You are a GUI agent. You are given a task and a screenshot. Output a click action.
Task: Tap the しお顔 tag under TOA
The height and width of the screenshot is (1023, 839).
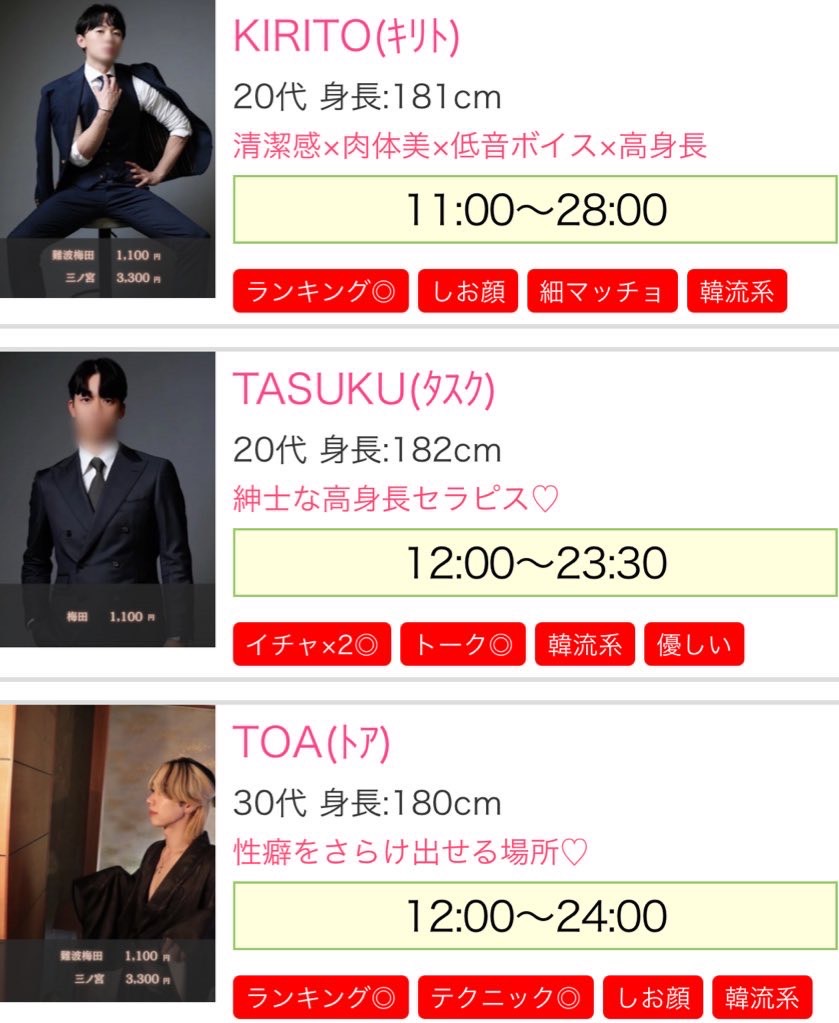point(652,997)
